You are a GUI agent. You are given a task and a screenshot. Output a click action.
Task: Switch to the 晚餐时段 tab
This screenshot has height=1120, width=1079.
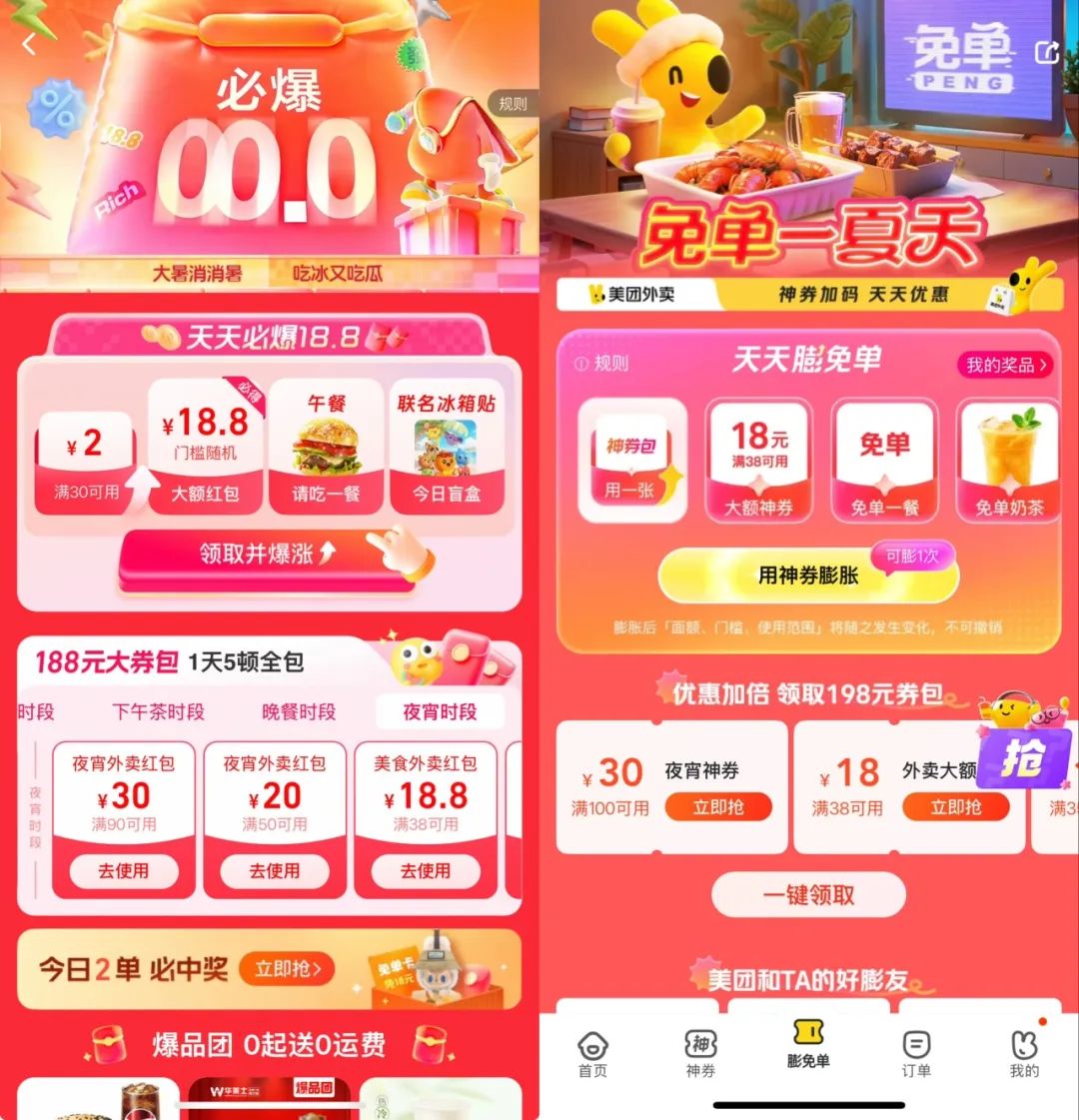[298, 711]
